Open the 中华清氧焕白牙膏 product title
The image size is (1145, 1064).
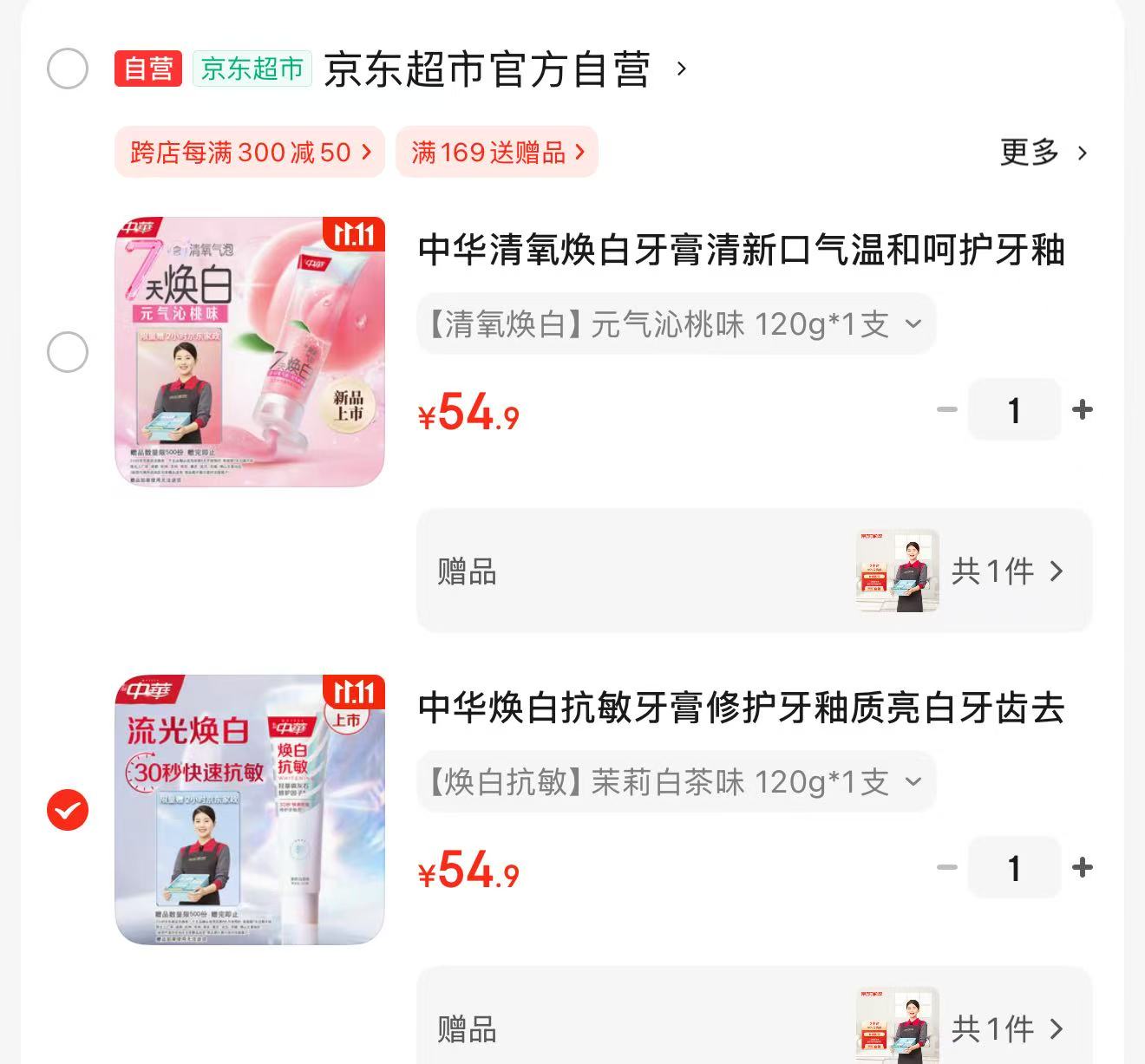(x=741, y=251)
